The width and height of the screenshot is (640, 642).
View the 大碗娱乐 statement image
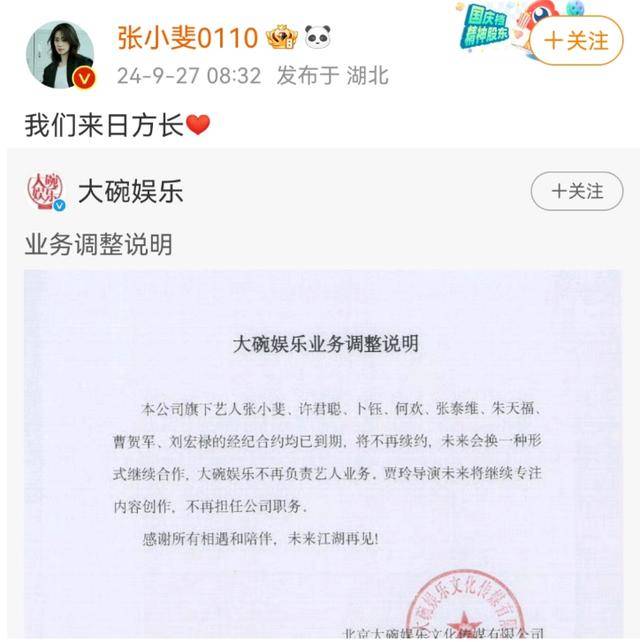tap(322, 455)
